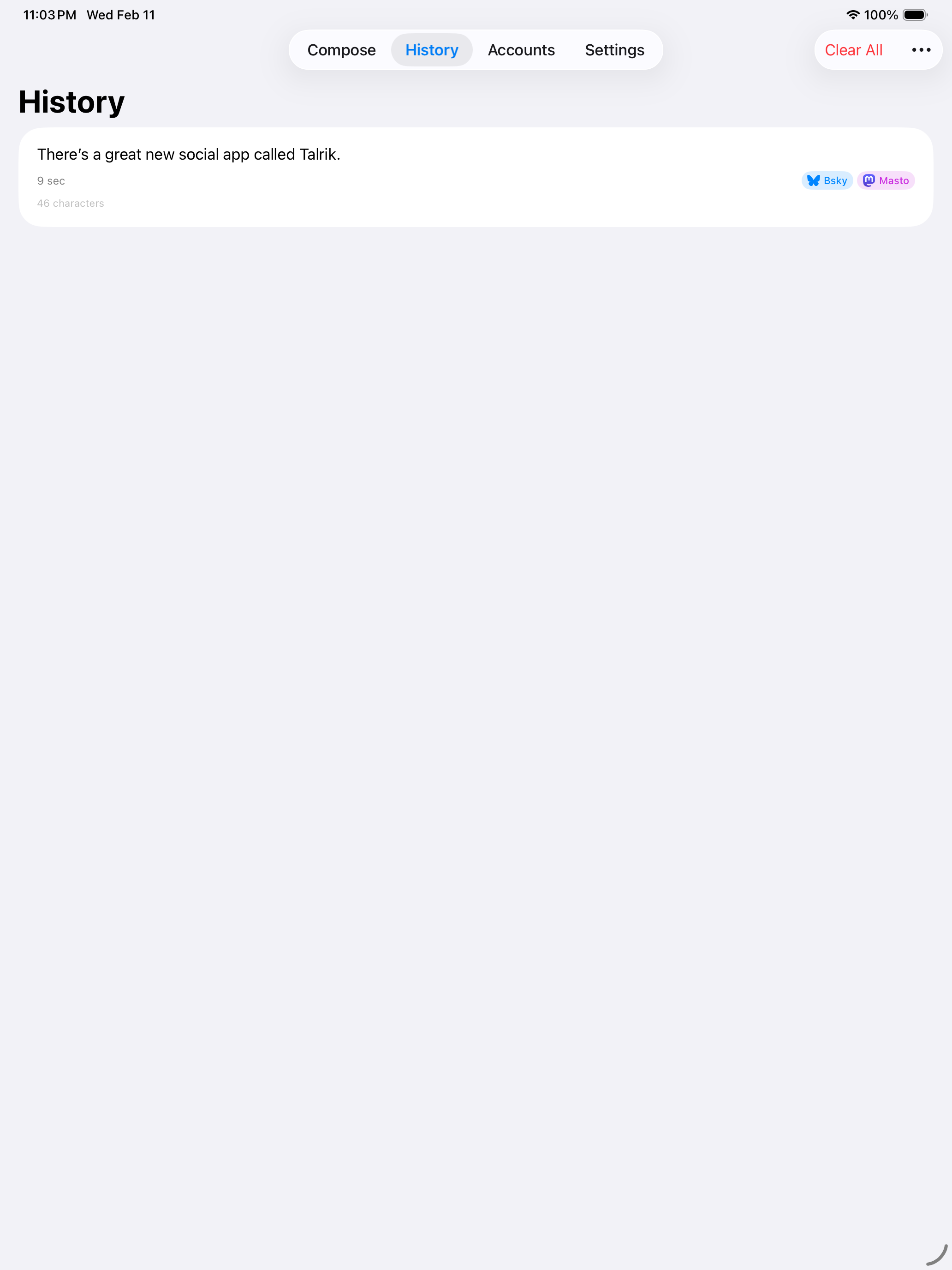
Task: Switch to the Compose tab
Action: (341, 50)
